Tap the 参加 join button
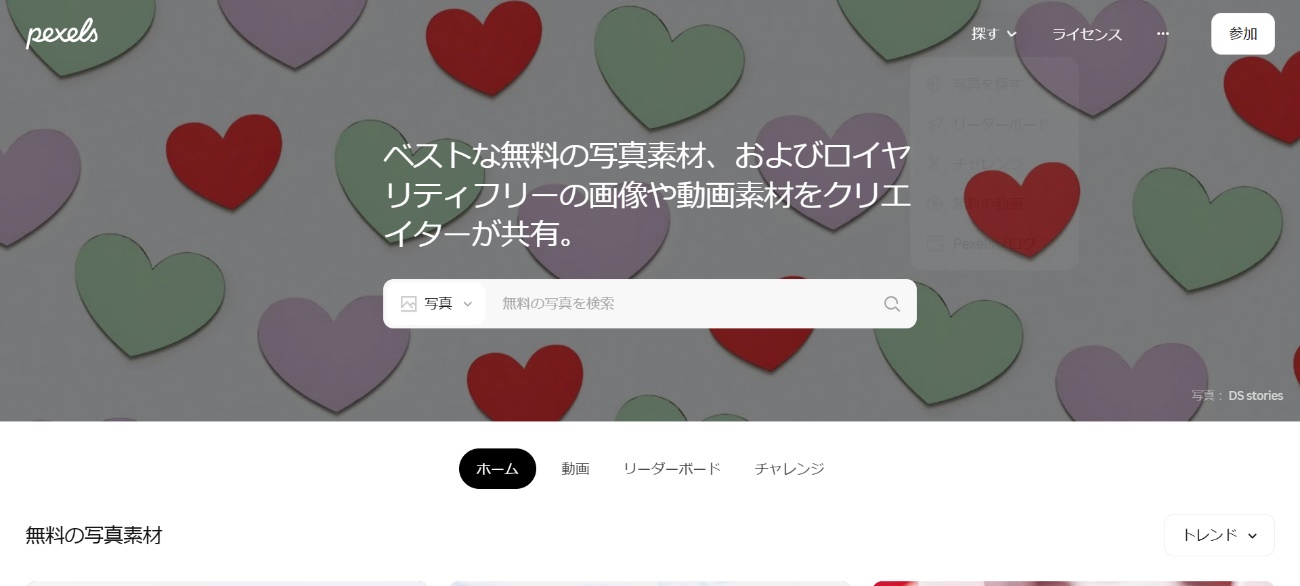The image size is (1300, 586). 1242,34
